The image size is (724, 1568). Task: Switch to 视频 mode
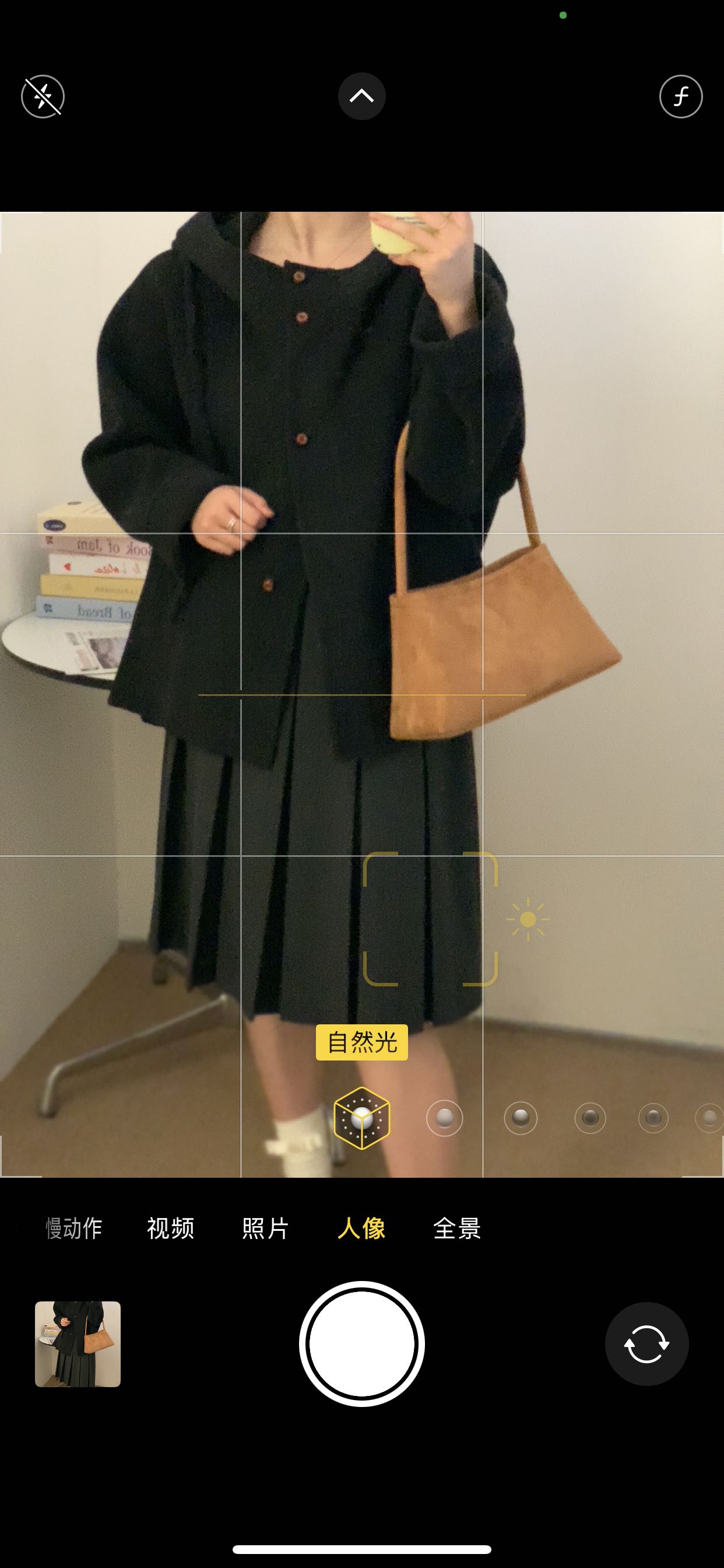tap(170, 1228)
